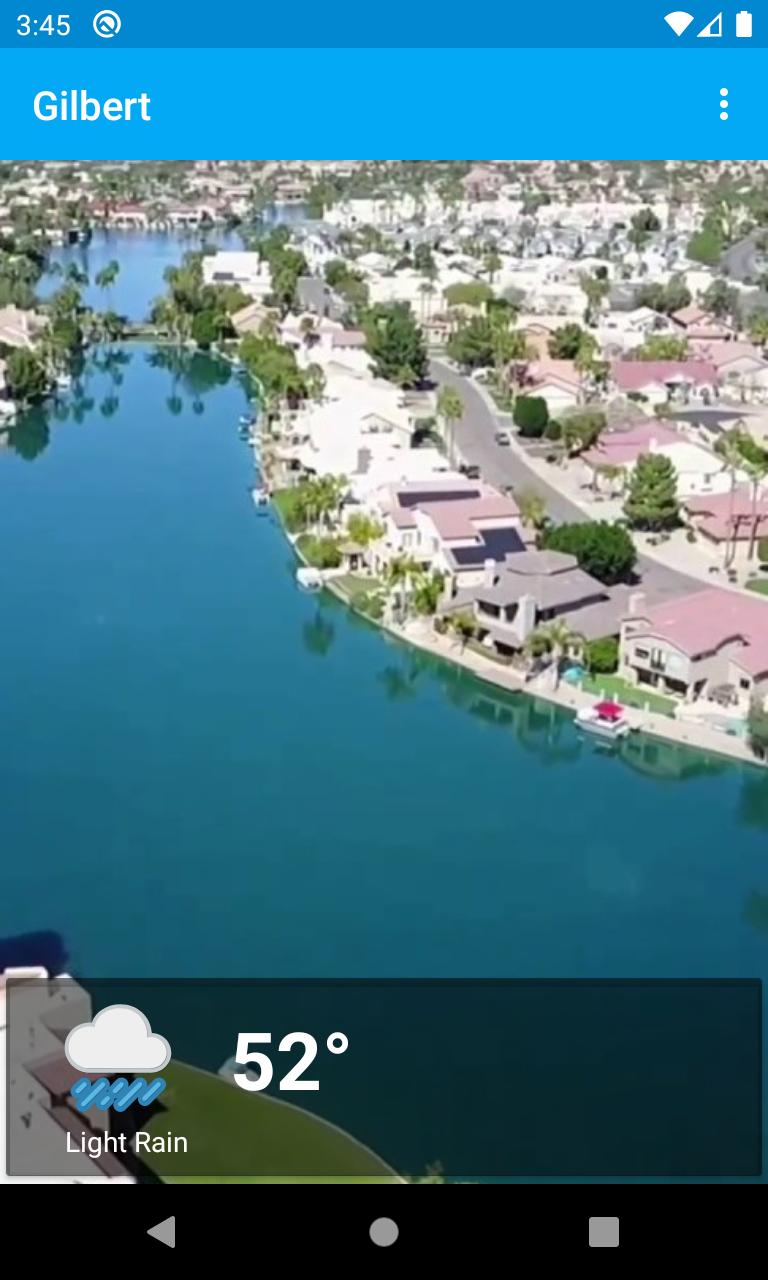768x1280 pixels.
Task: Open recent apps with the square button
Action: tap(604, 1232)
